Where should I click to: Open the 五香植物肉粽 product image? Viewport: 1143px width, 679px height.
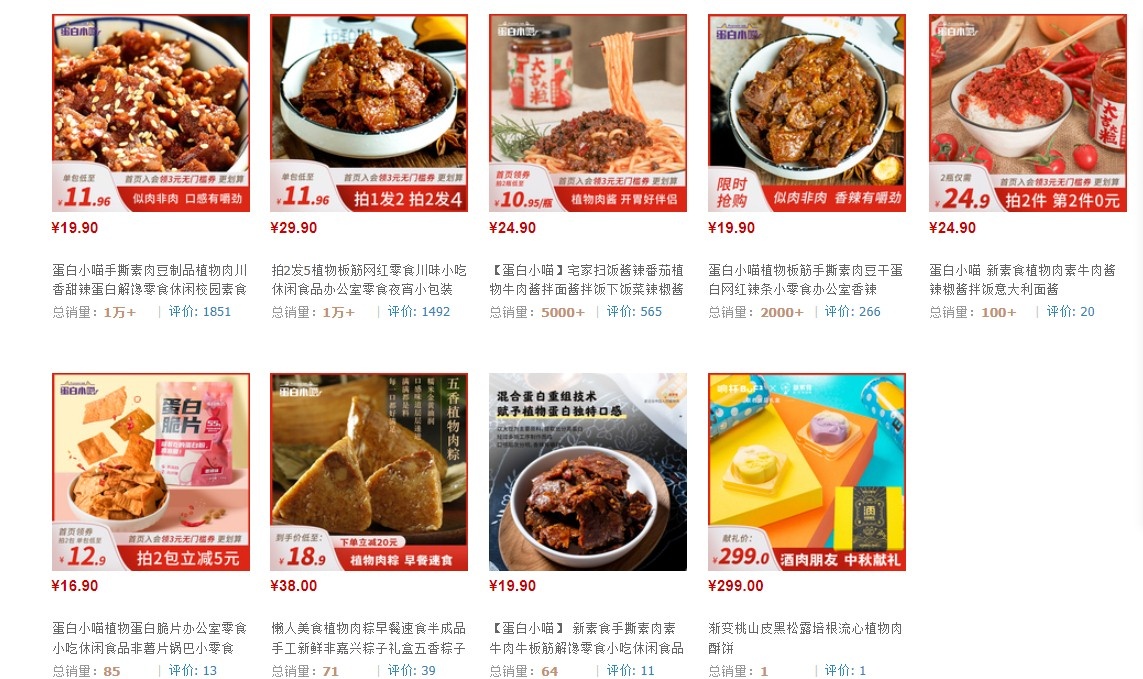click(x=369, y=471)
